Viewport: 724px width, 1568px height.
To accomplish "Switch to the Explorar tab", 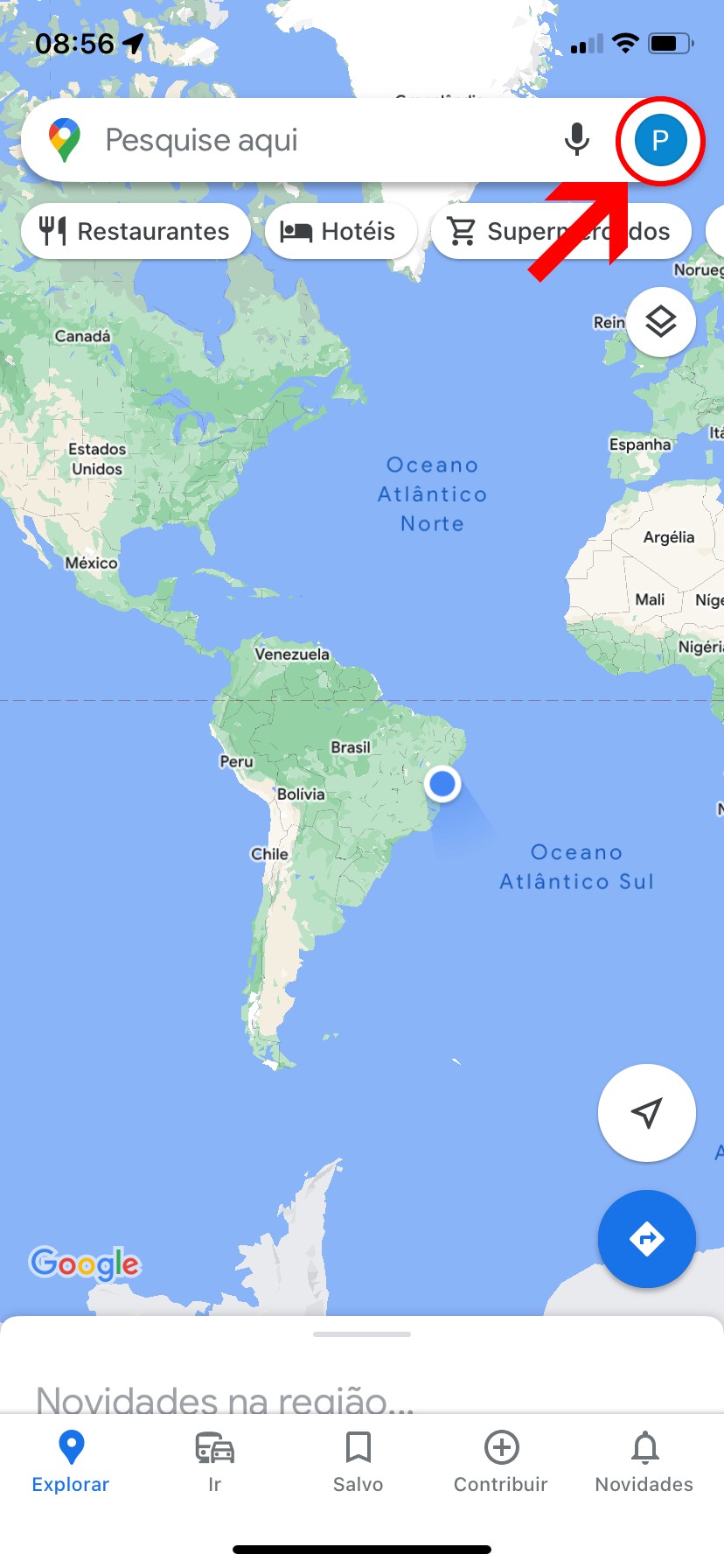I will tap(71, 1463).
